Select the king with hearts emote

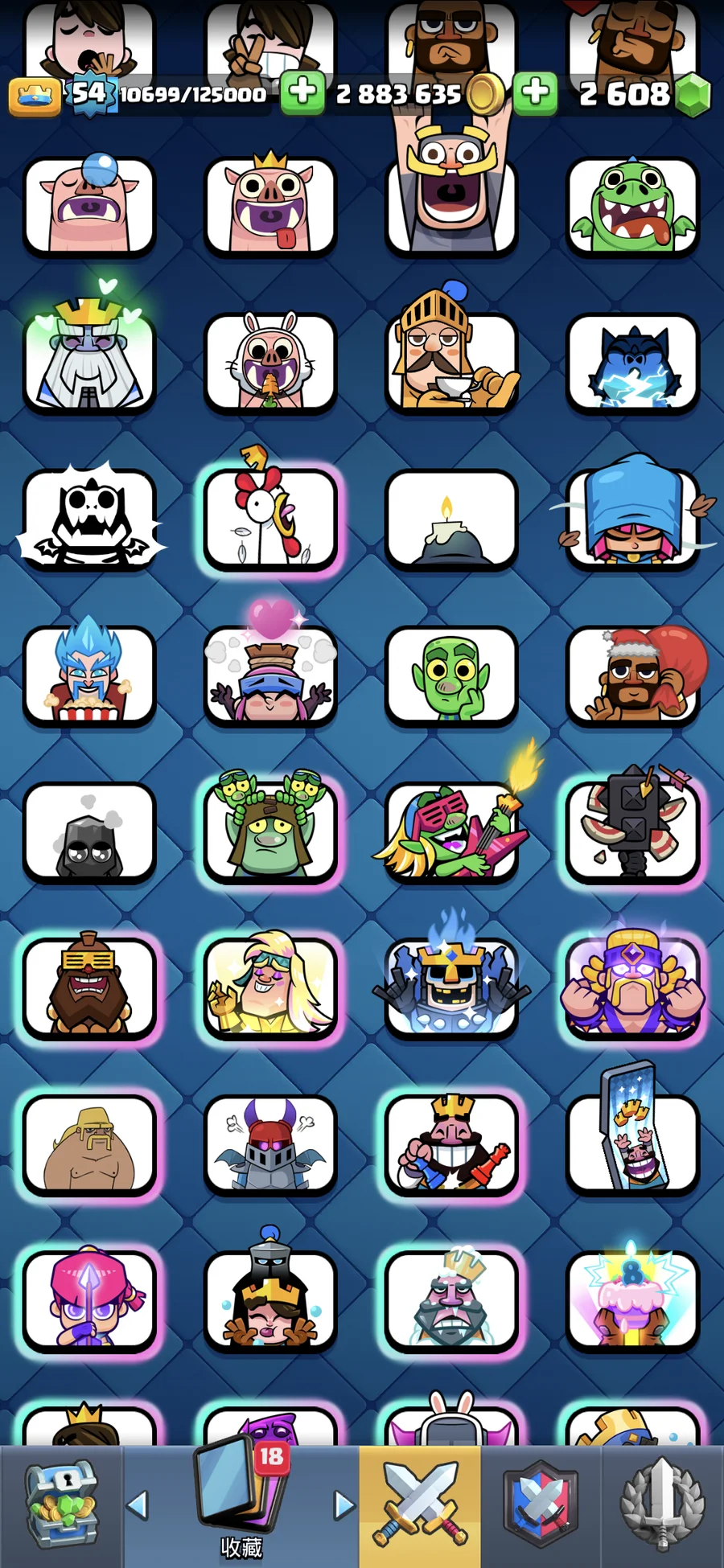[88, 362]
